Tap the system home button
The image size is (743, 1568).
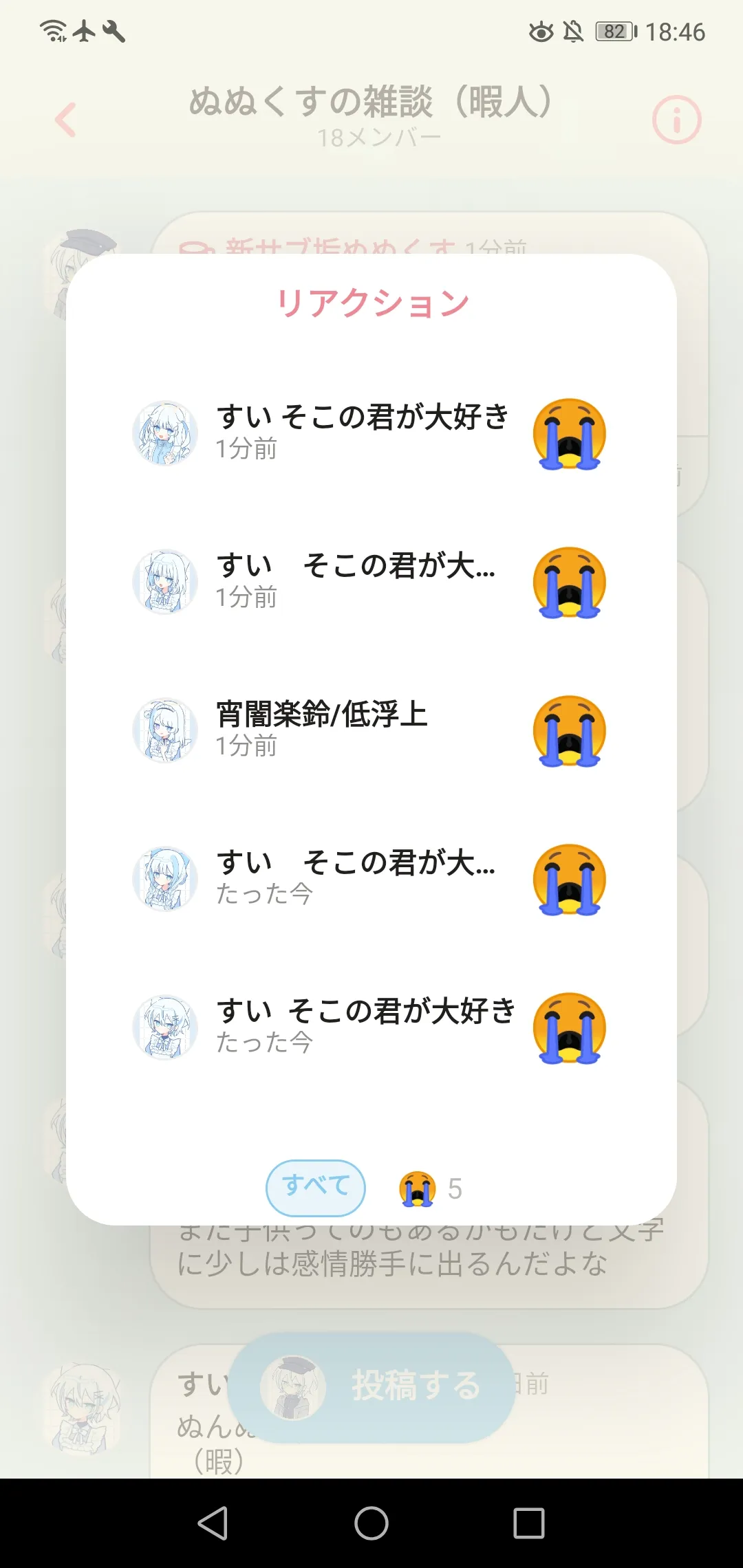(371, 1523)
